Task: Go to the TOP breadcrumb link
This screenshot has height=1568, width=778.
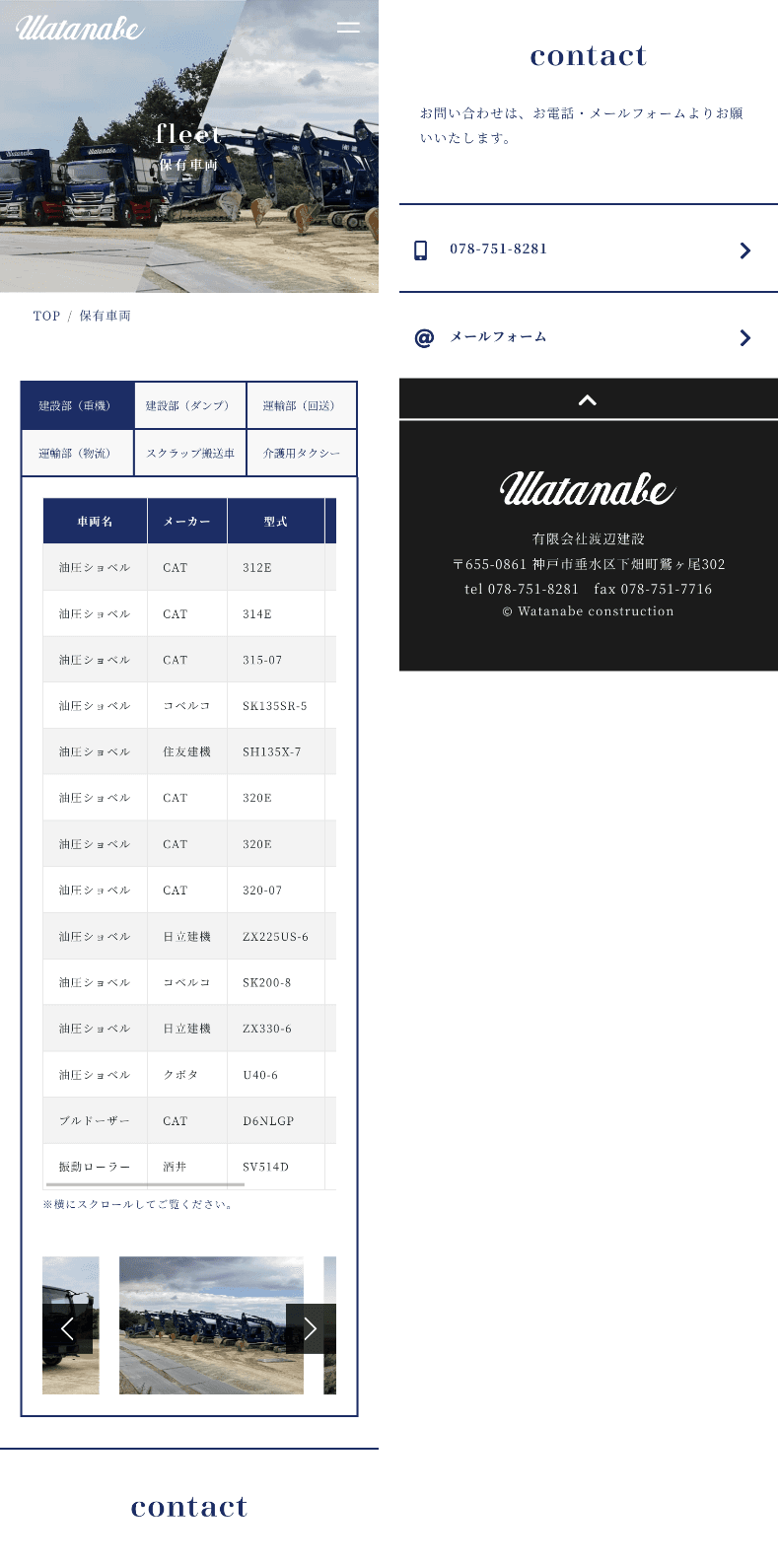Action: 46,317
